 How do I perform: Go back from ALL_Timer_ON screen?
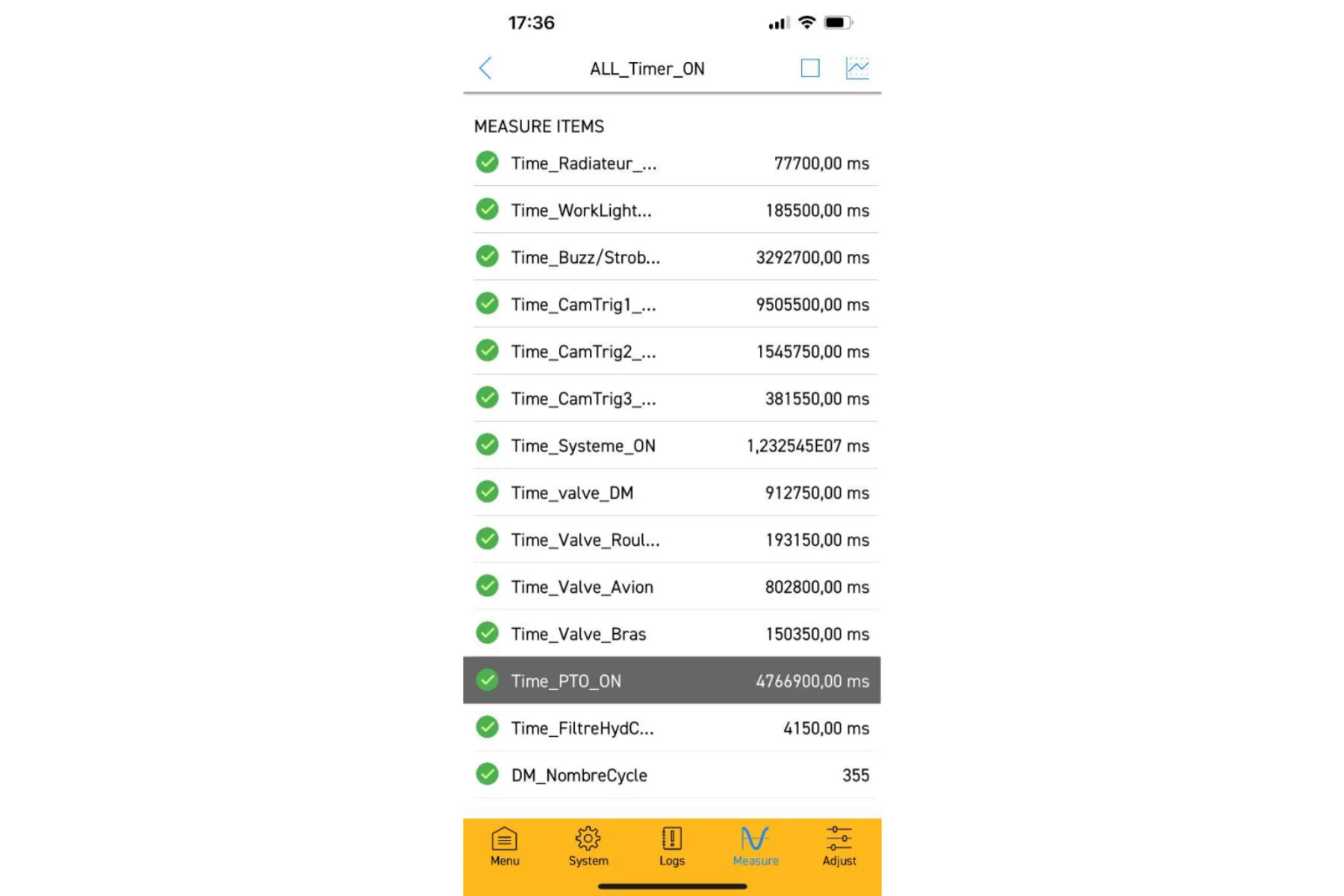pyautogui.click(x=485, y=68)
